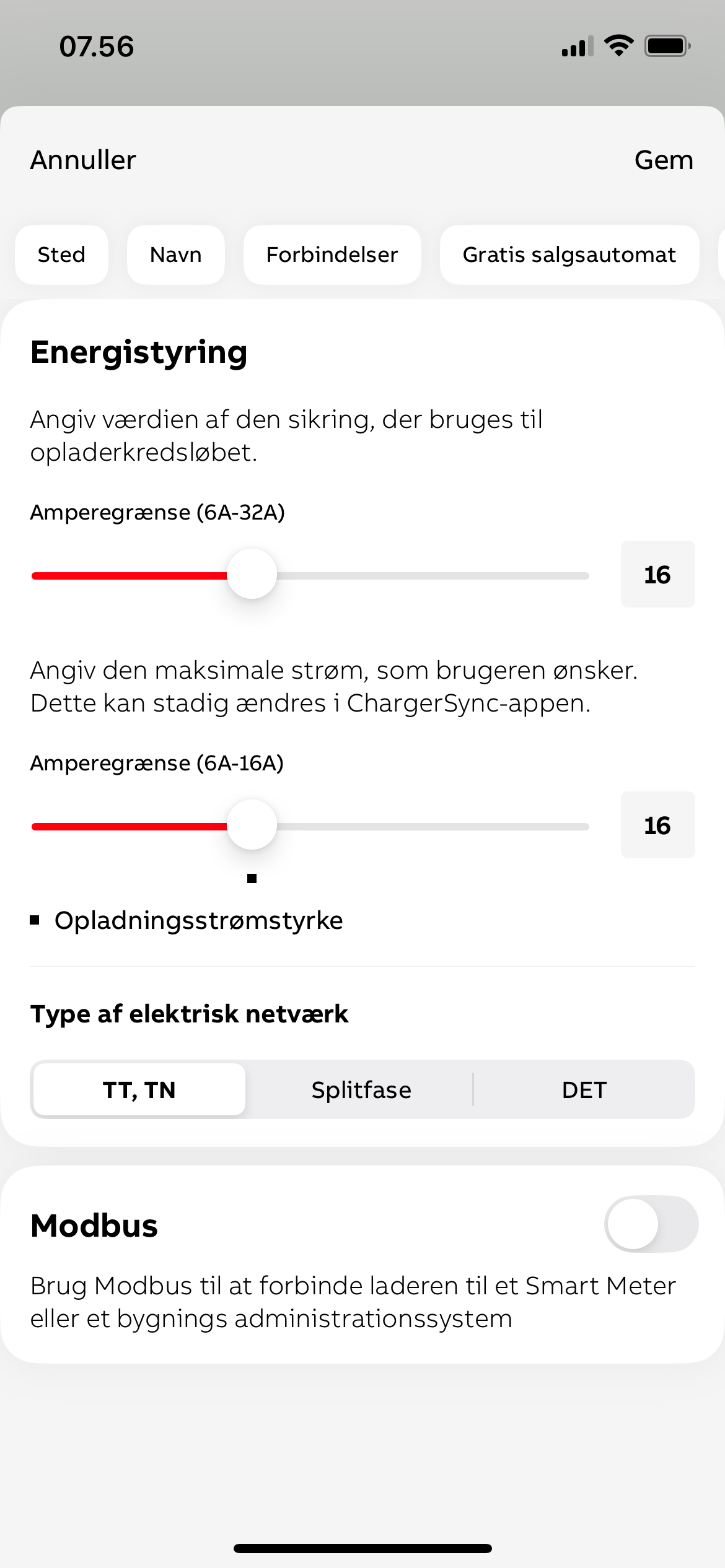The height and width of the screenshot is (1568, 725).
Task: Edit the 6A-32A ampere value field
Action: point(657,574)
